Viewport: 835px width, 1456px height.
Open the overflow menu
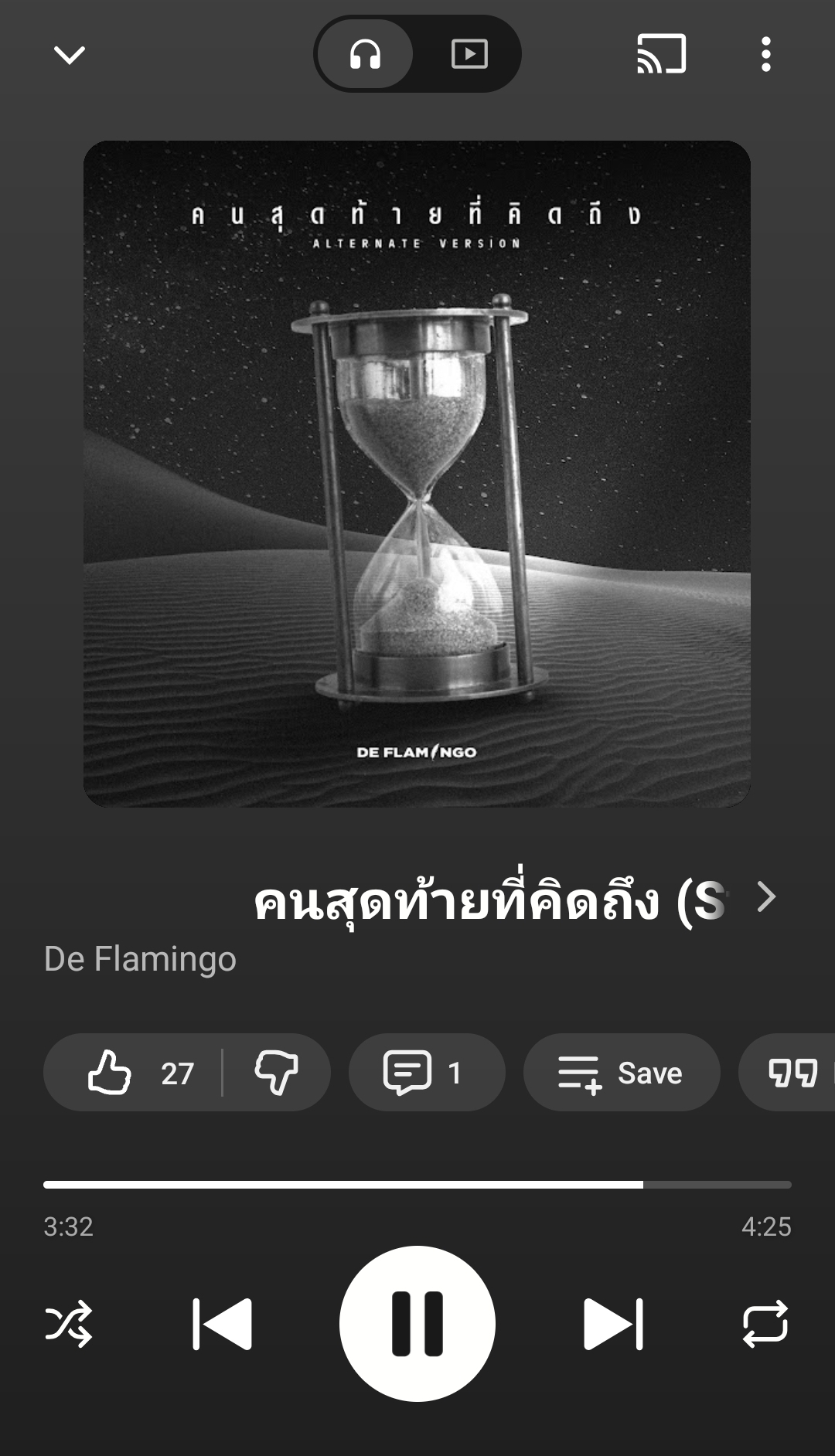coord(765,54)
